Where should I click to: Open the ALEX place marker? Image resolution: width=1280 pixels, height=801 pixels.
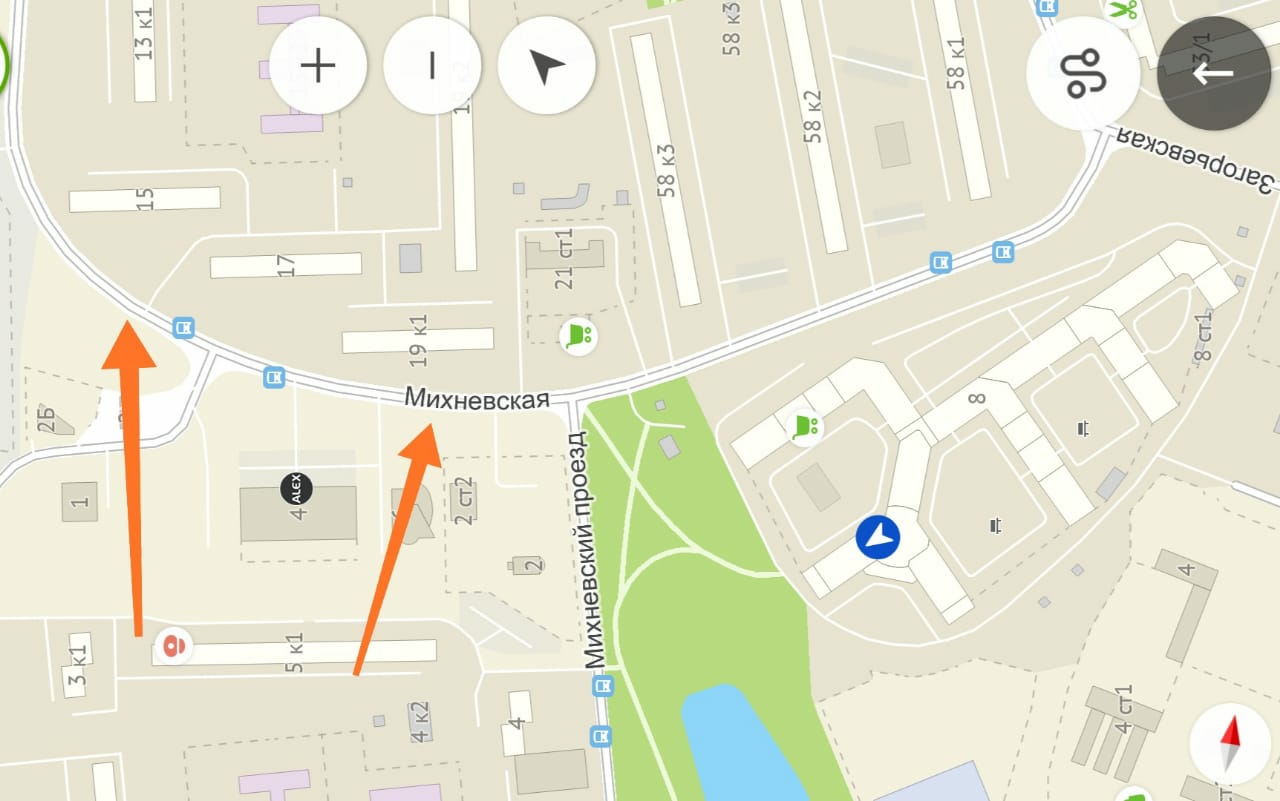tap(296, 489)
